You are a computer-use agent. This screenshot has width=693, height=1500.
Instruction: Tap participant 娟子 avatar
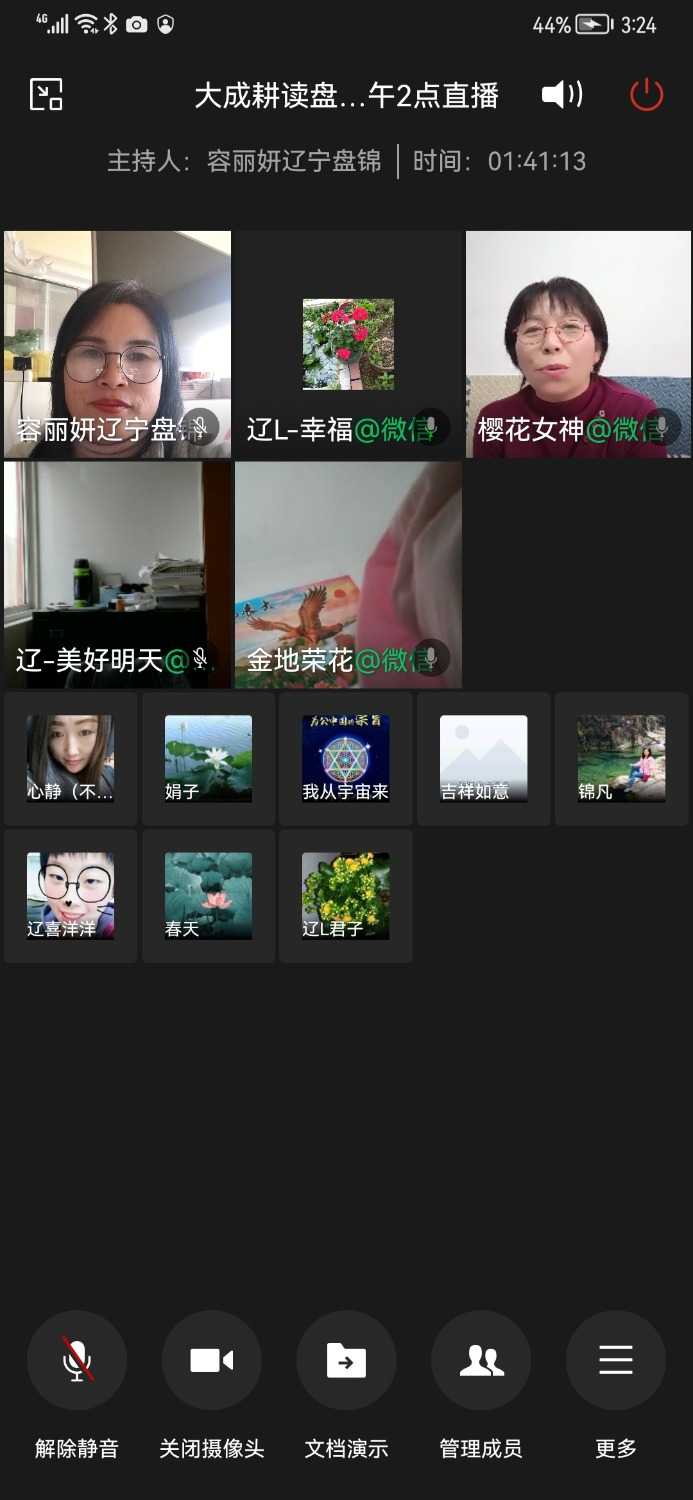208,758
